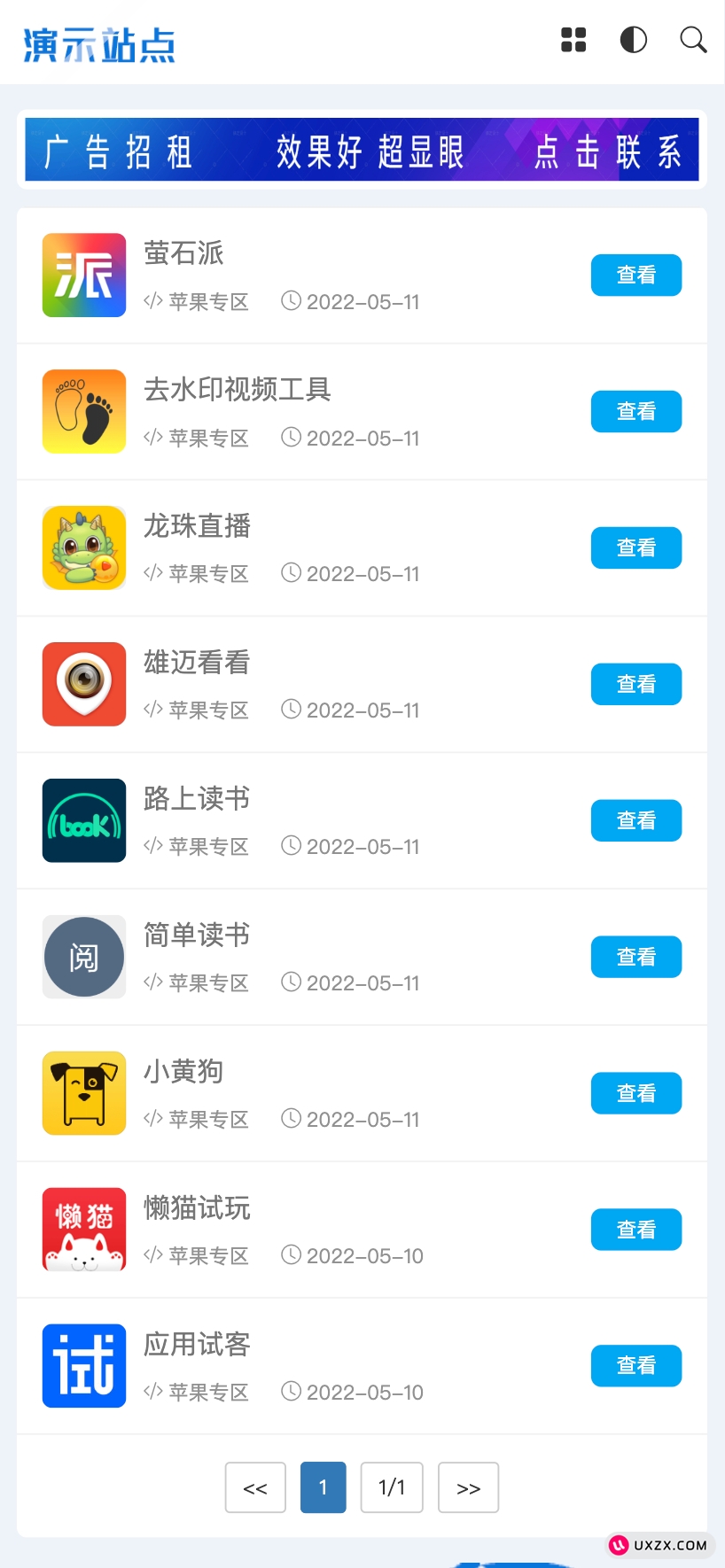Open the grid category menu icon

pyautogui.click(x=573, y=40)
